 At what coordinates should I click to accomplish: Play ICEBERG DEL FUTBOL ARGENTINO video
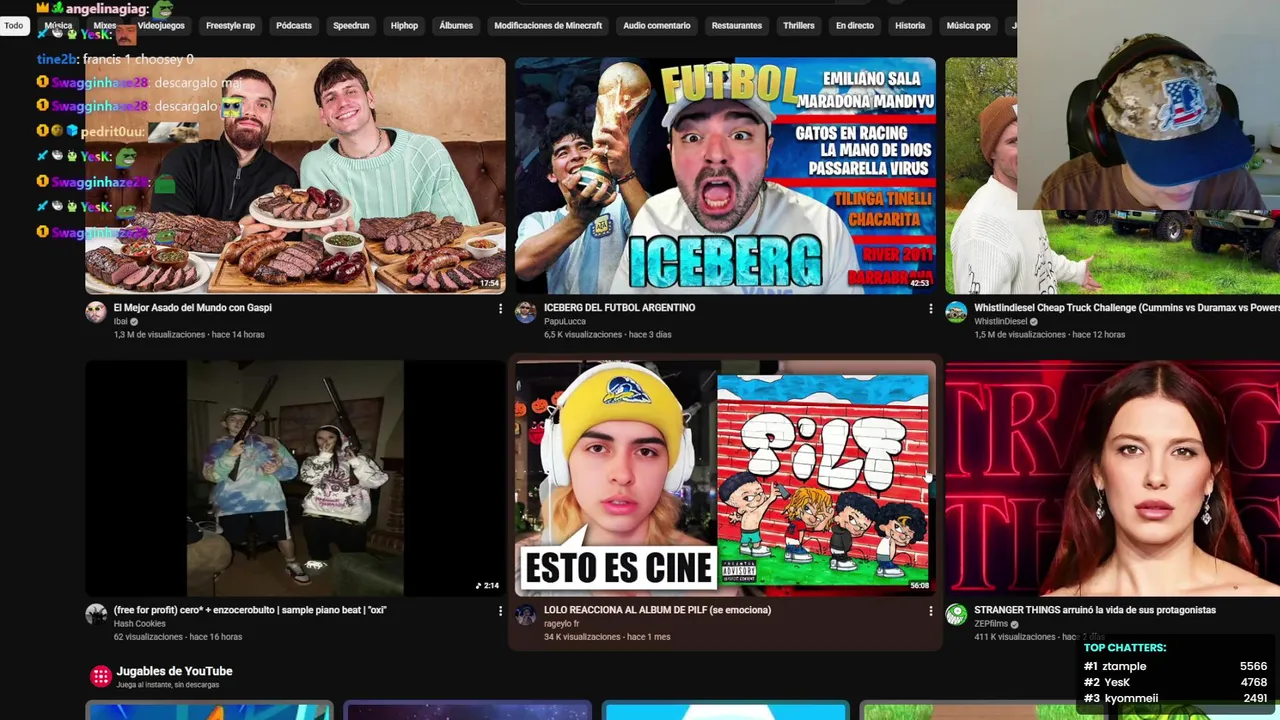click(725, 176)
